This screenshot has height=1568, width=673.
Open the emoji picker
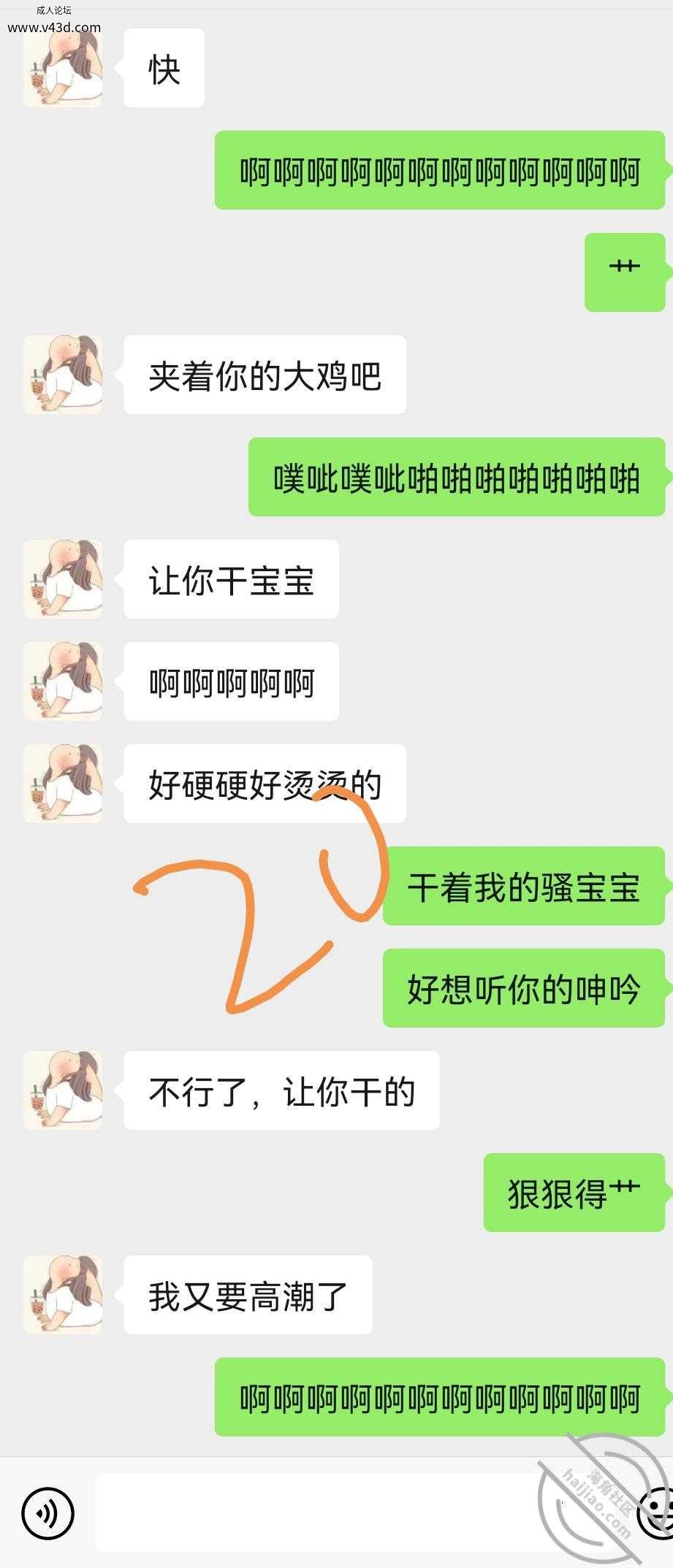(655, 1512)
